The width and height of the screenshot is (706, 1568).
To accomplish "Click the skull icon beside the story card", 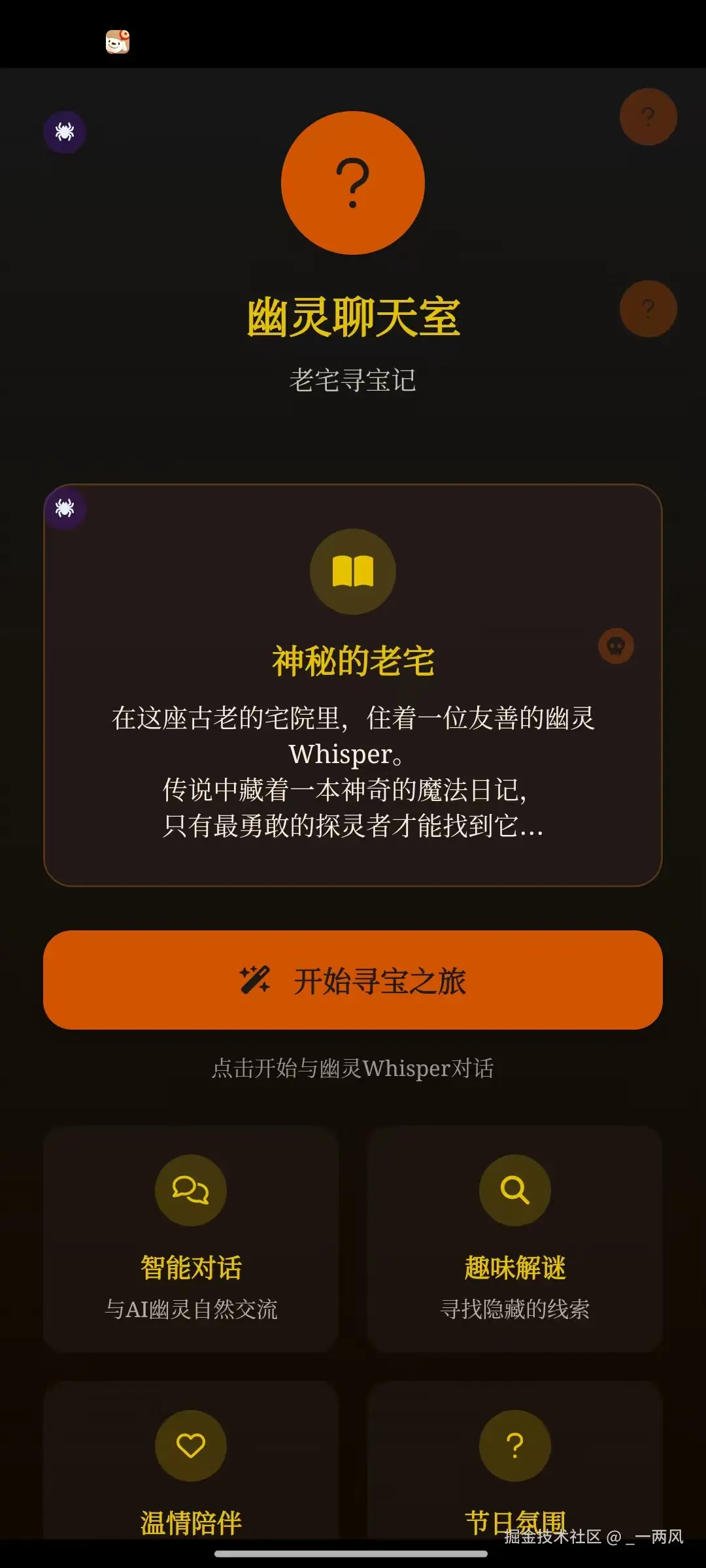I will coord(615,644).
